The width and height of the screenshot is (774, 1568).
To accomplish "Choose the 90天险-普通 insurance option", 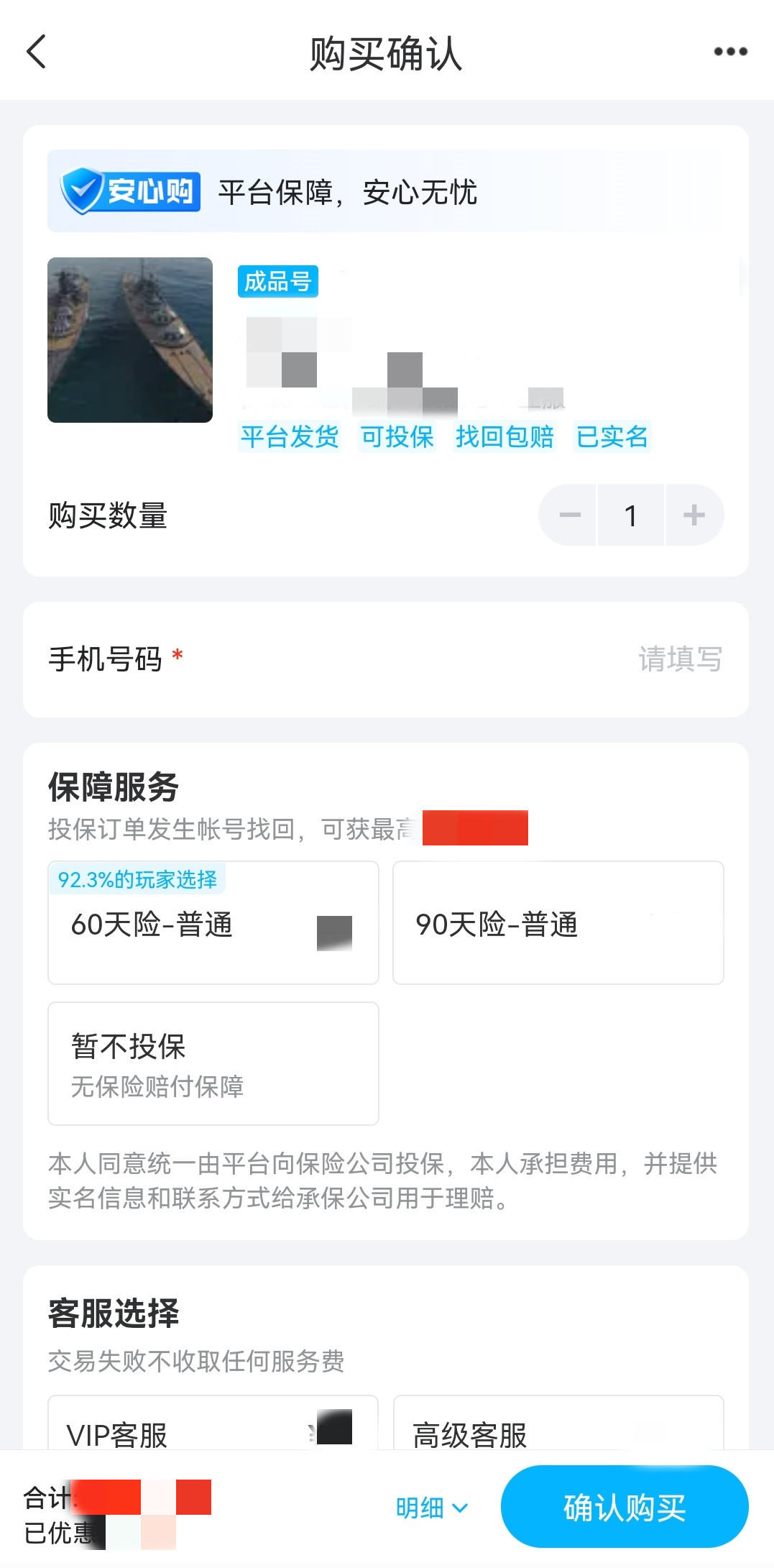I will [558, 923].
